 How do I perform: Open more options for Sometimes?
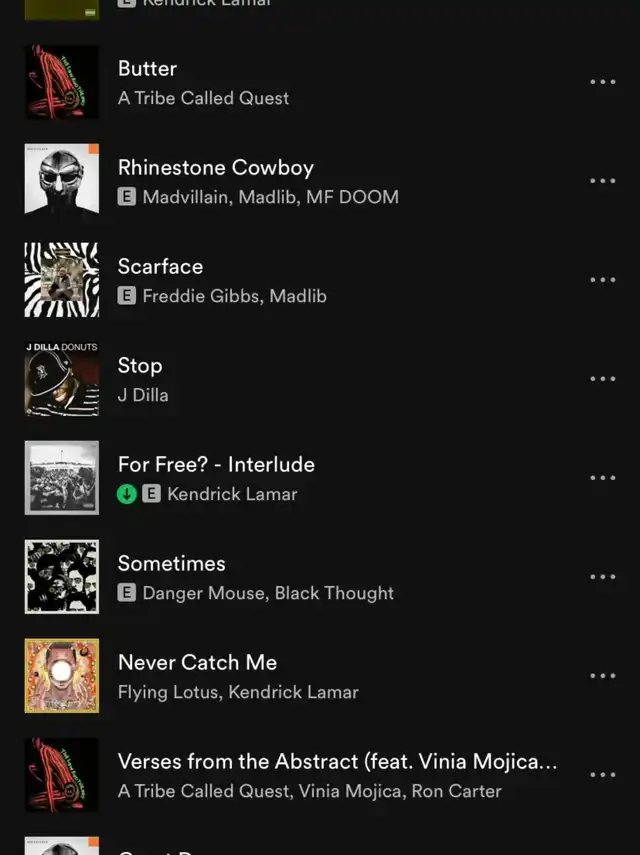(603, 577)
